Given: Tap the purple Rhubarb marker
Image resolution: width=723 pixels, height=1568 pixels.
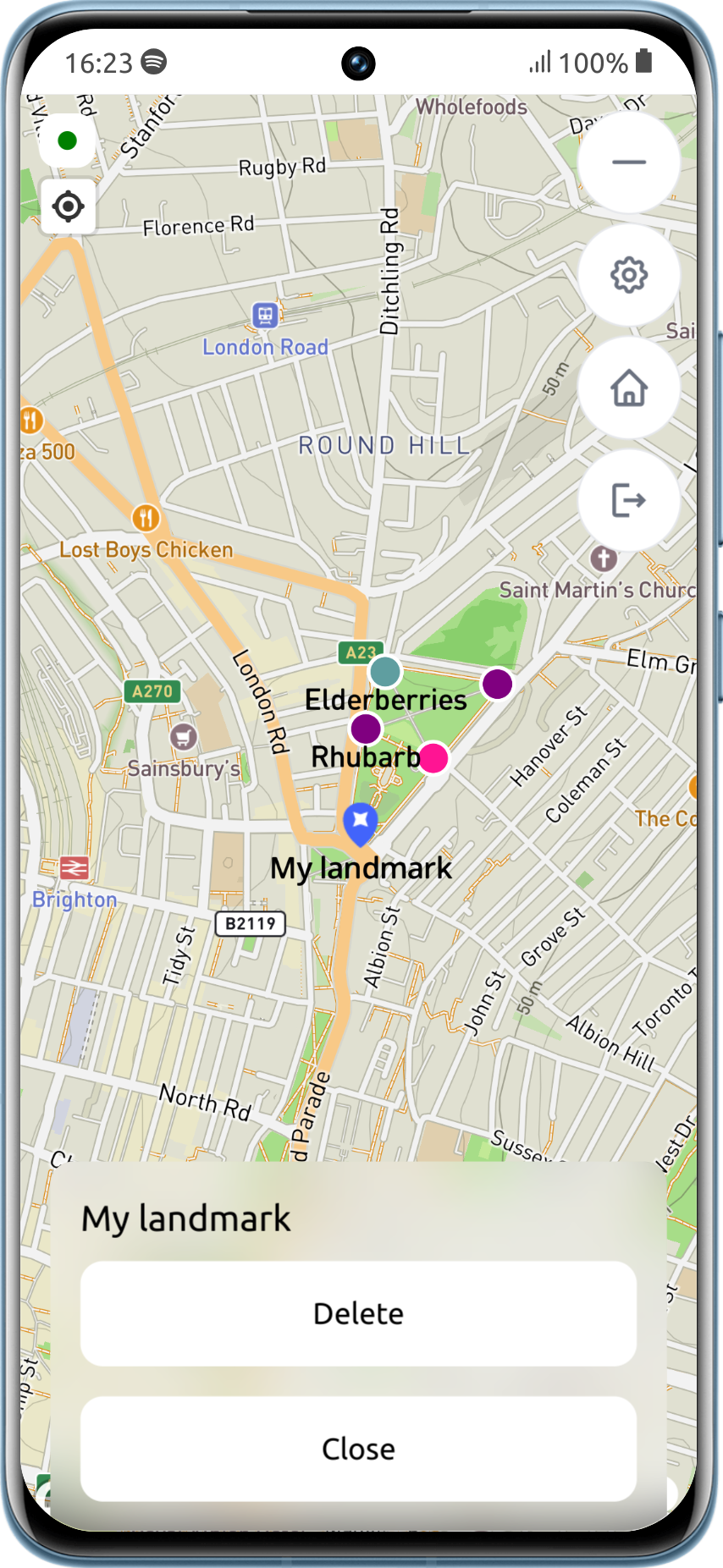Looking at the screenshot, I should click(366, 728).
